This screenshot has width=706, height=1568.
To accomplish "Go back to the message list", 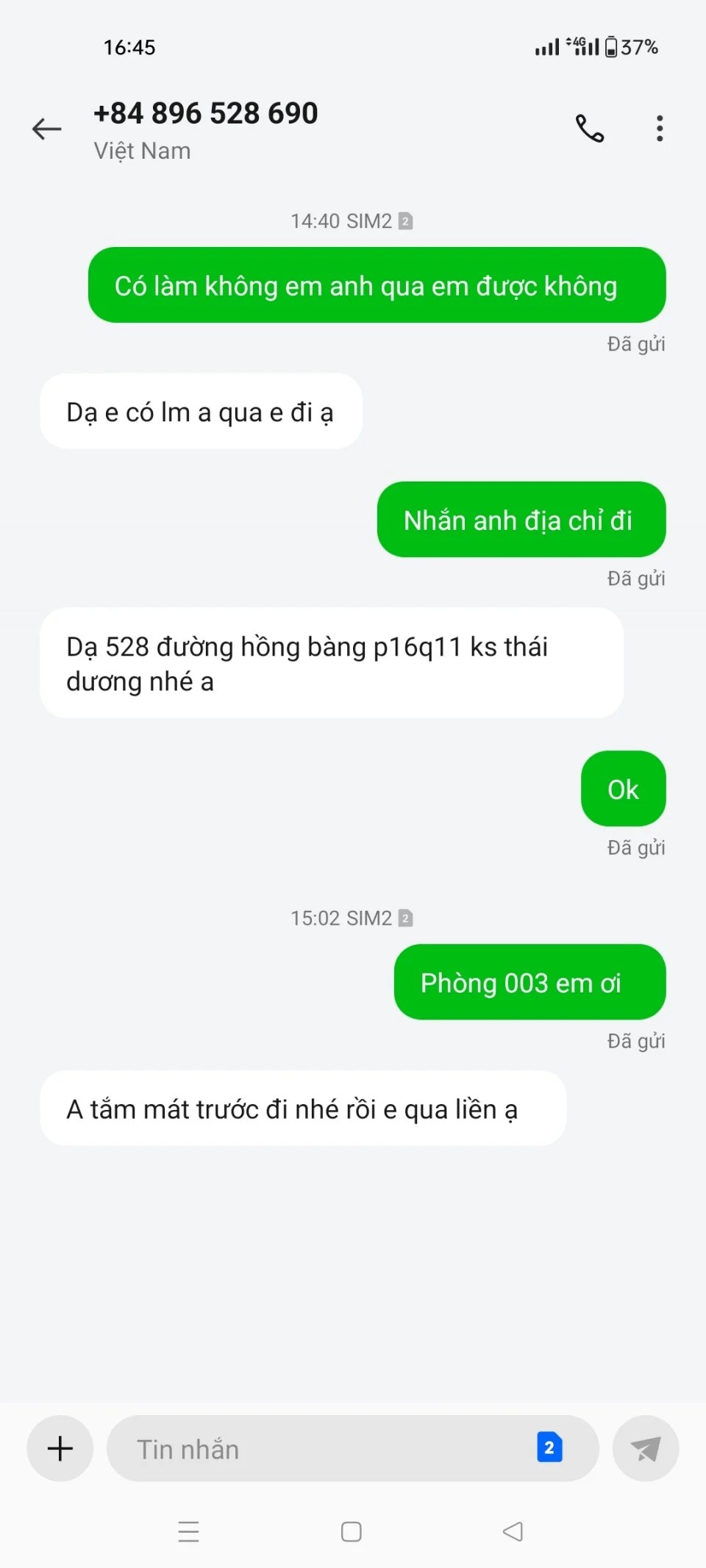I will [47, 129].
